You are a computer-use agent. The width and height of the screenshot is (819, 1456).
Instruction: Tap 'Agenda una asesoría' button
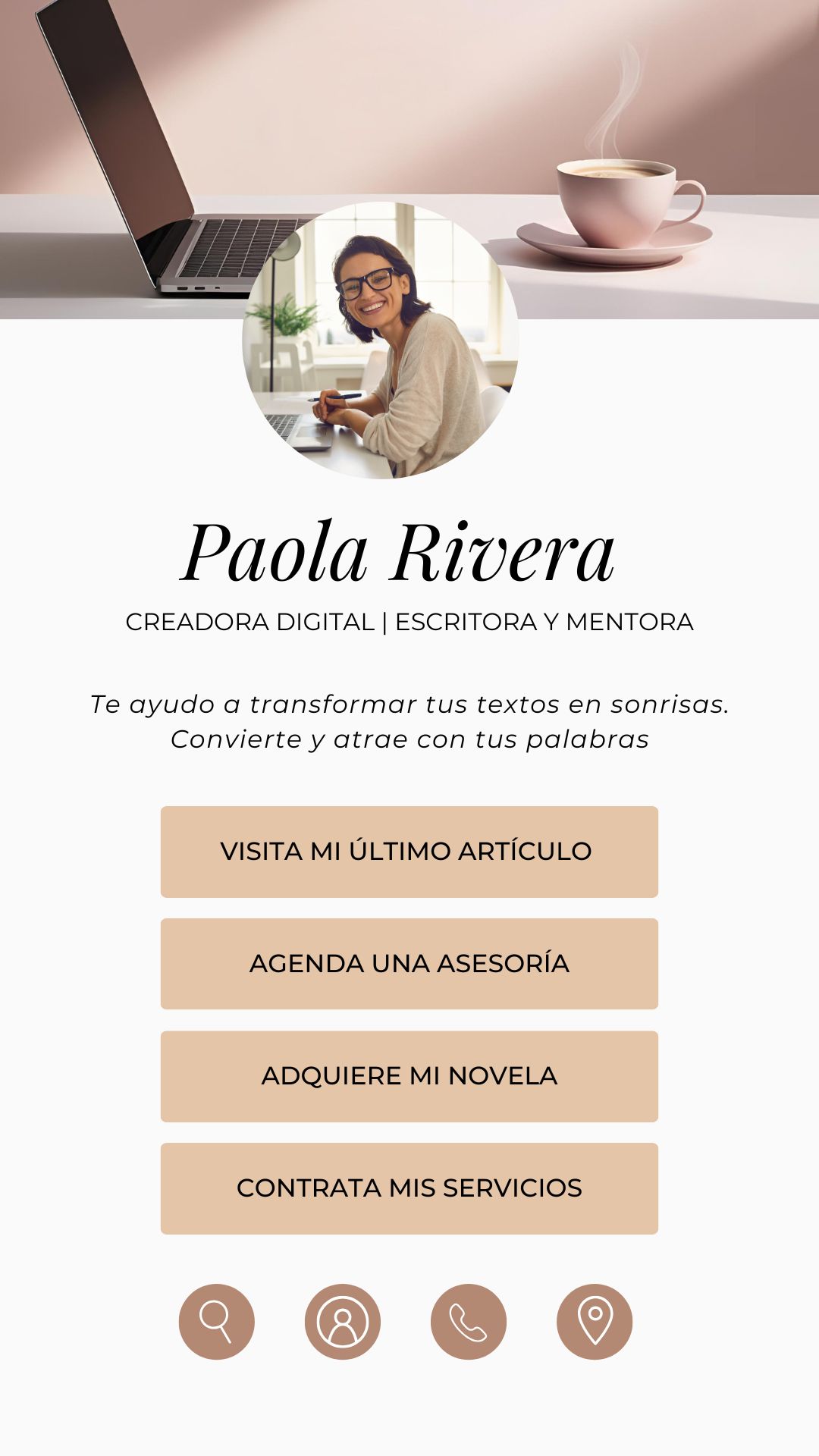pyautogui.click(x=409, y=963)
